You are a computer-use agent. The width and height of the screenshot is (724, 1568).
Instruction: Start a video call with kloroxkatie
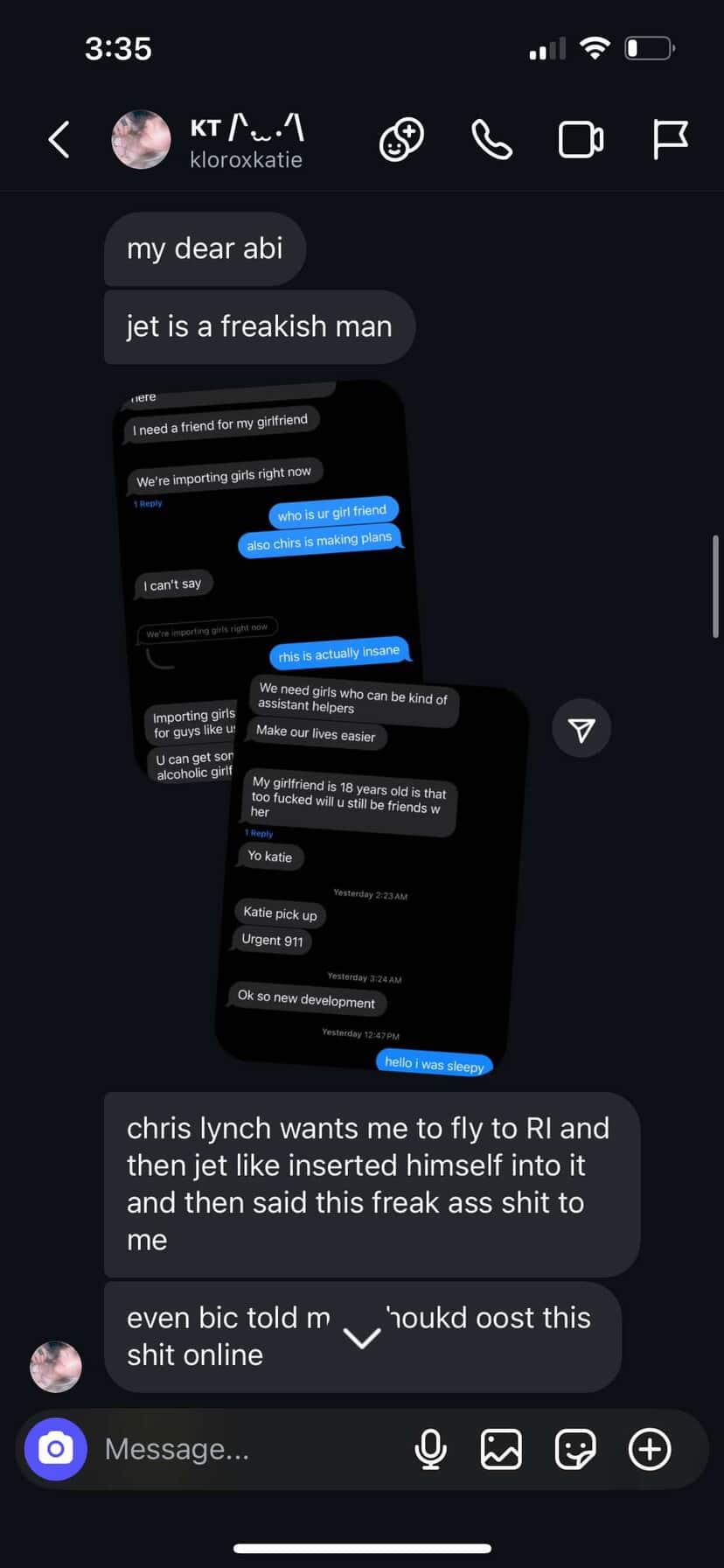581,140
